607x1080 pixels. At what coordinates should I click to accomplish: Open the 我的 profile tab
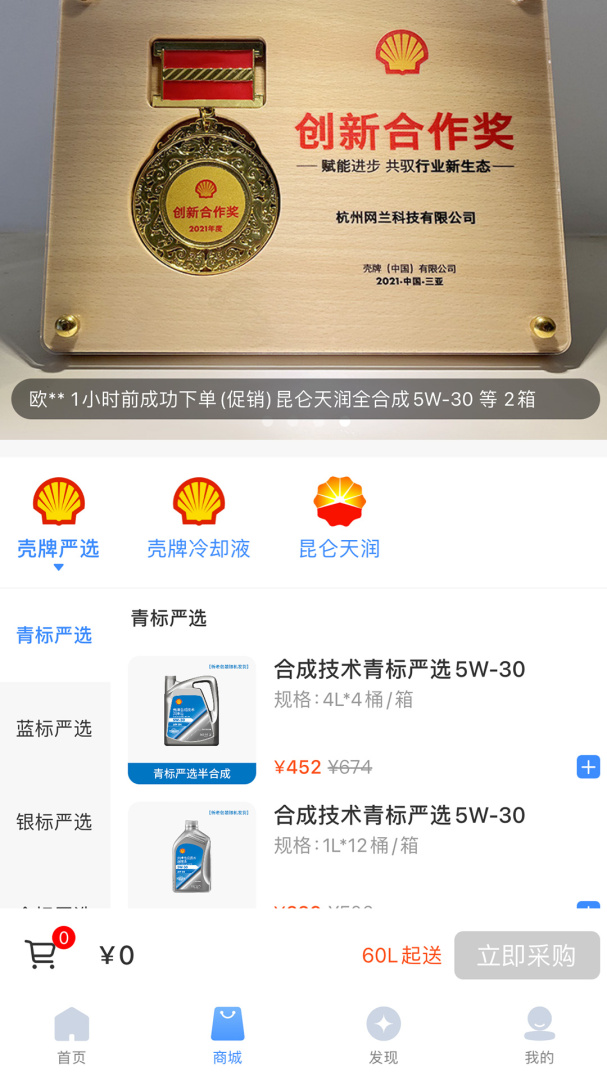(x=539, y=1035)
